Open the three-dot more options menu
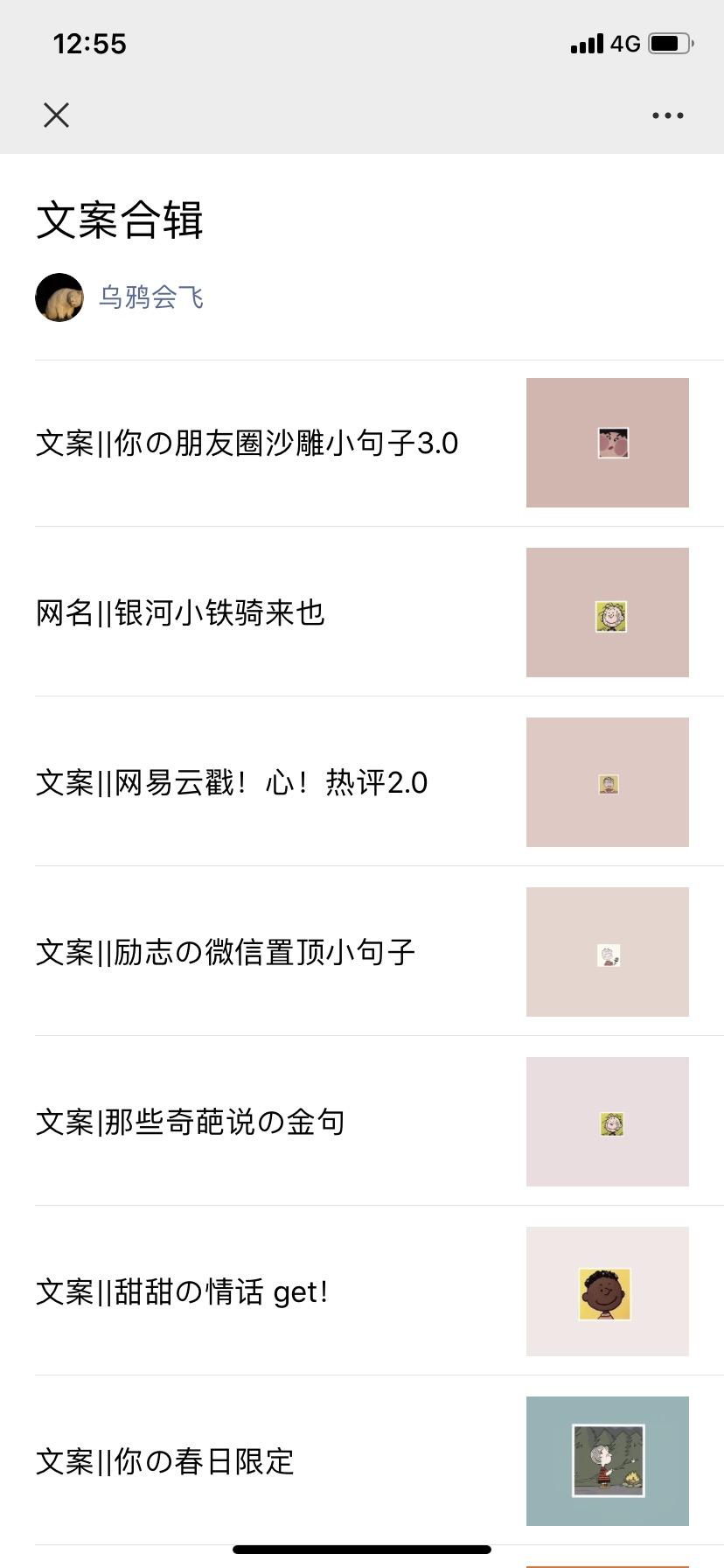Image resolution: width=724 pixels, height=1568 pixels. (x=667, y=115)
